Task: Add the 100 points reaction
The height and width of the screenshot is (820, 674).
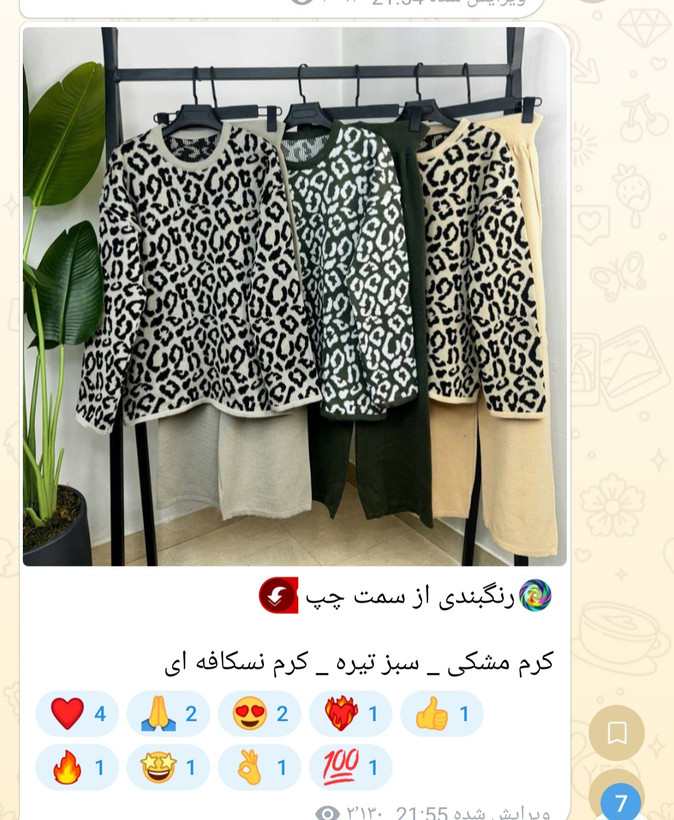Action: tap(350, 768)
